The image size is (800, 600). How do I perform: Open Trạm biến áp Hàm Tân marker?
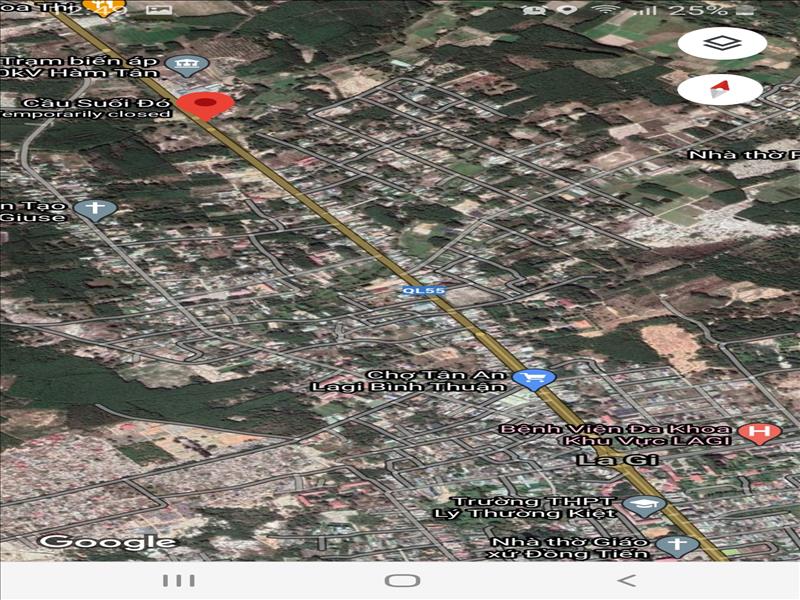(x=186, y=66)
